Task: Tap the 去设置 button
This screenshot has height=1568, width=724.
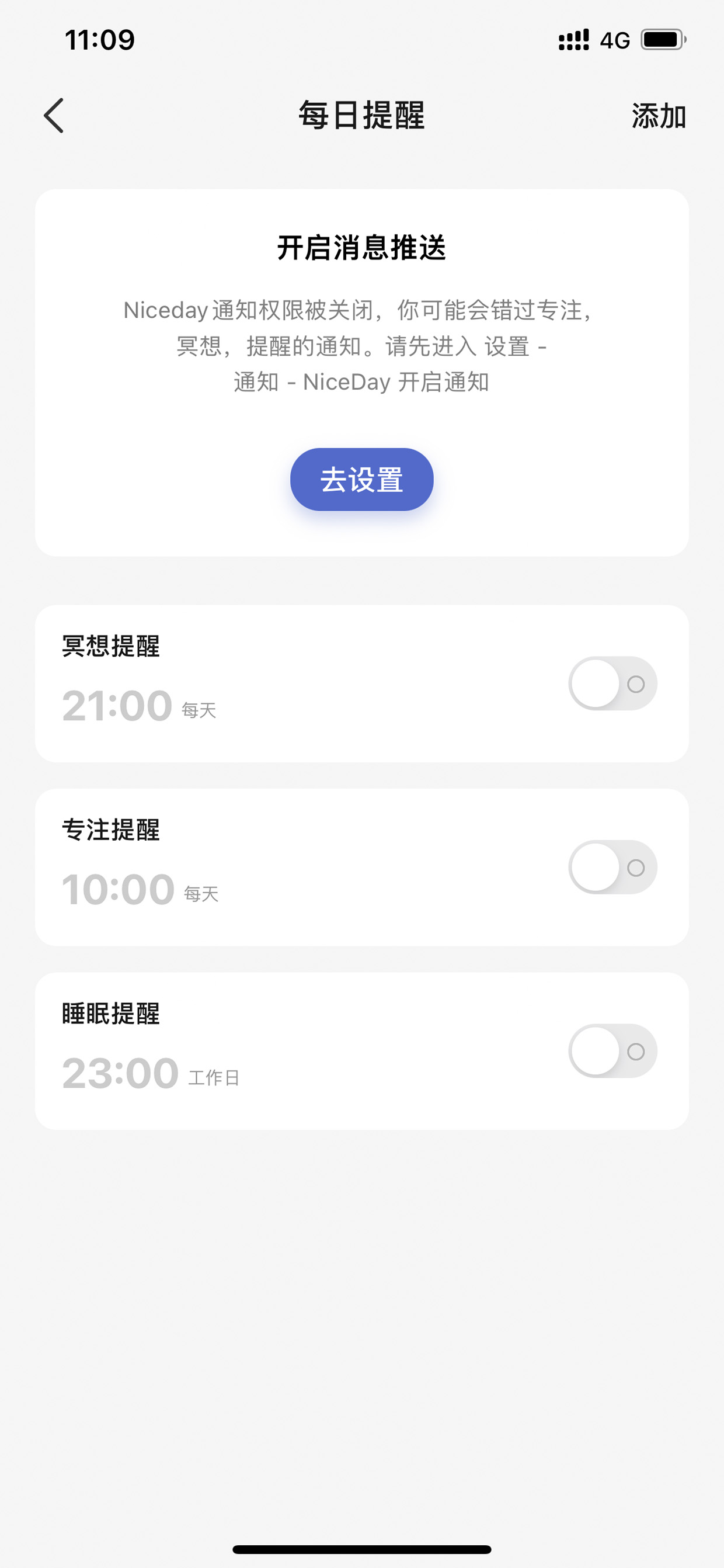Action: tap(361, 480)
